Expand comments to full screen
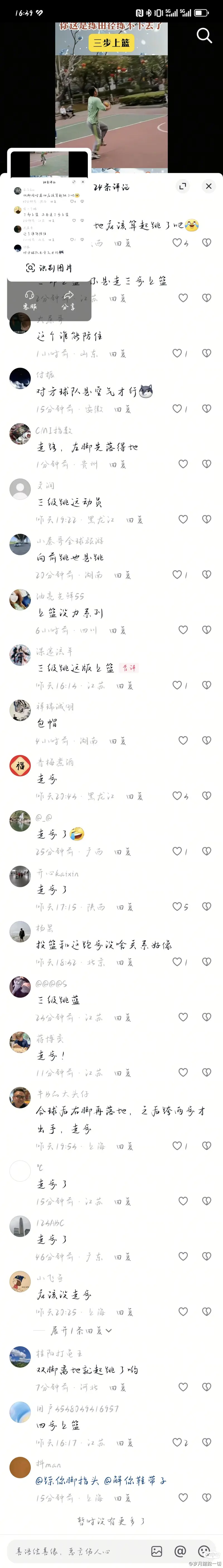This screenshot has width=223, height=1568. [x=183, y=186]
